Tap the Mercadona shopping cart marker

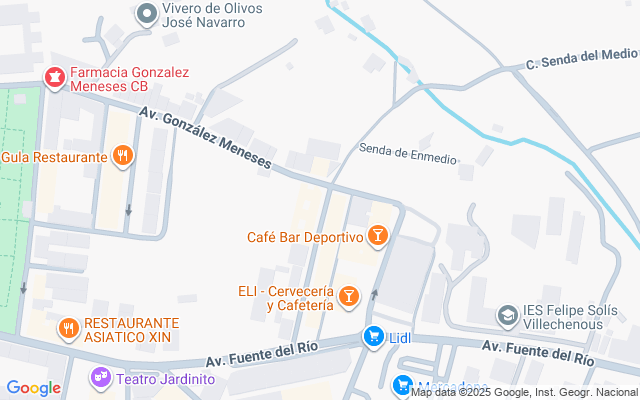click(403, 386)
